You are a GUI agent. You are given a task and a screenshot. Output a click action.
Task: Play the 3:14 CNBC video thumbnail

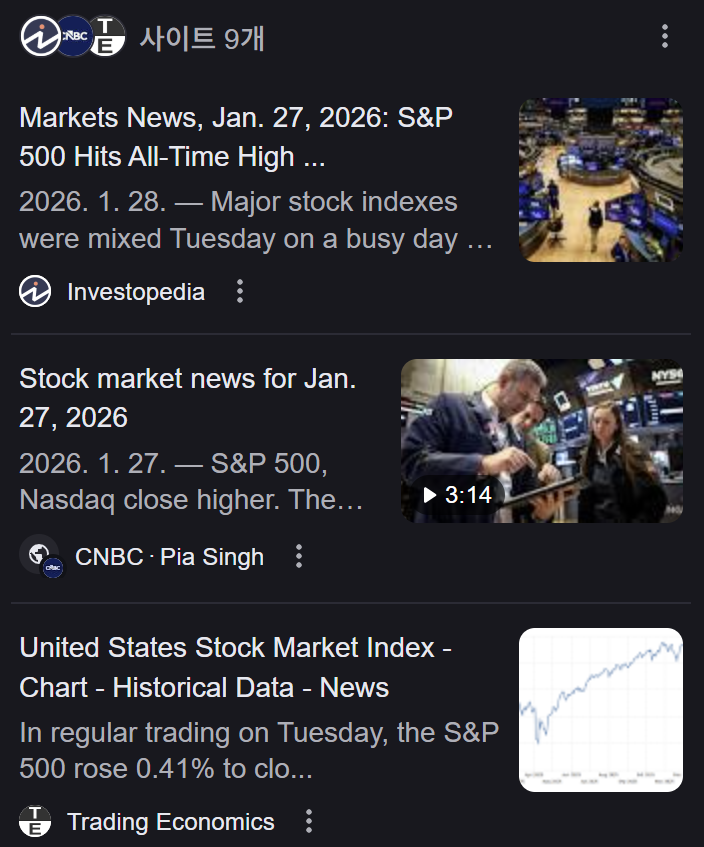tap(541, 441)
